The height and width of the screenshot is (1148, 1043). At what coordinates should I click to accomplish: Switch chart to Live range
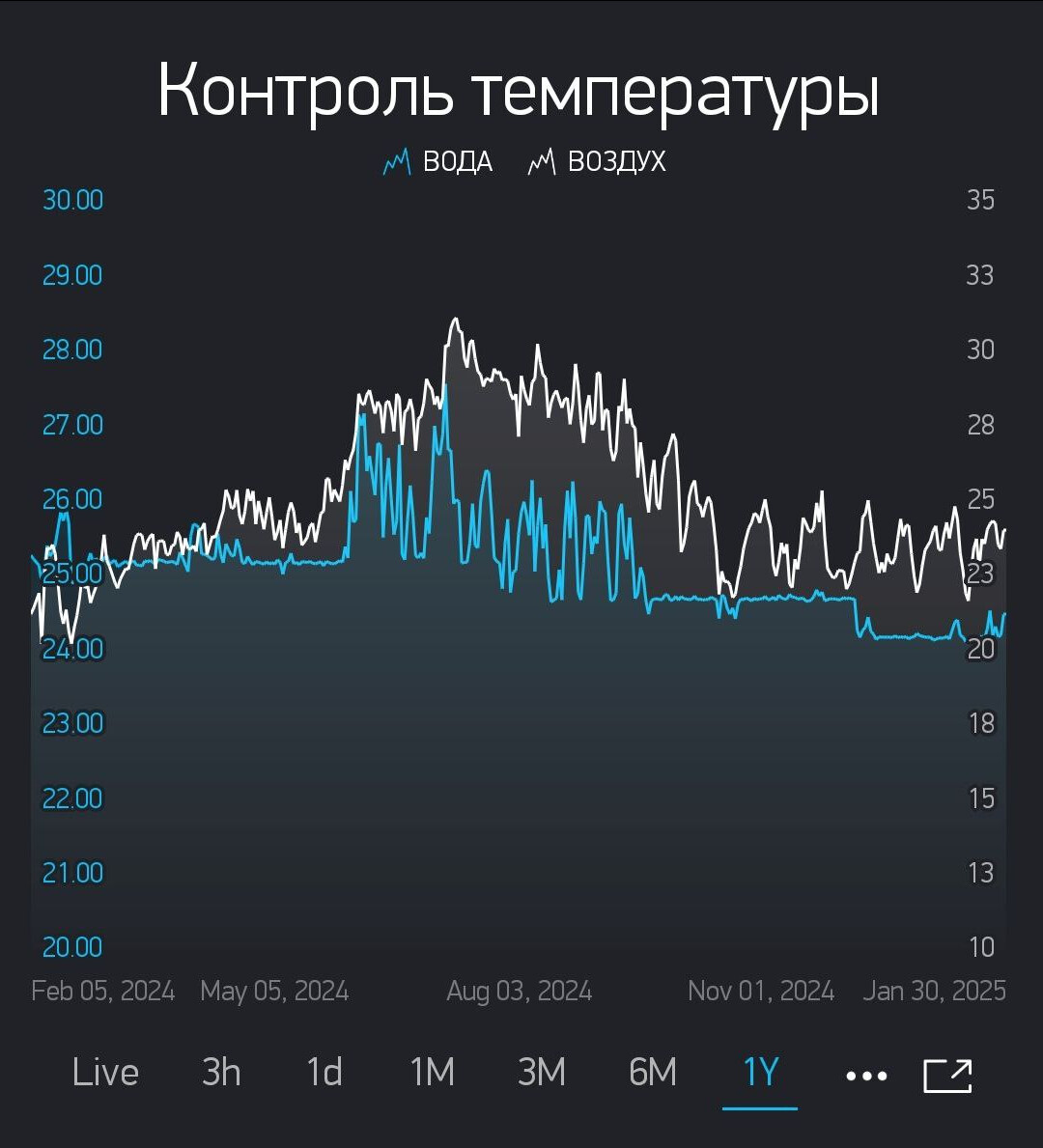[x=105, y=1073]
